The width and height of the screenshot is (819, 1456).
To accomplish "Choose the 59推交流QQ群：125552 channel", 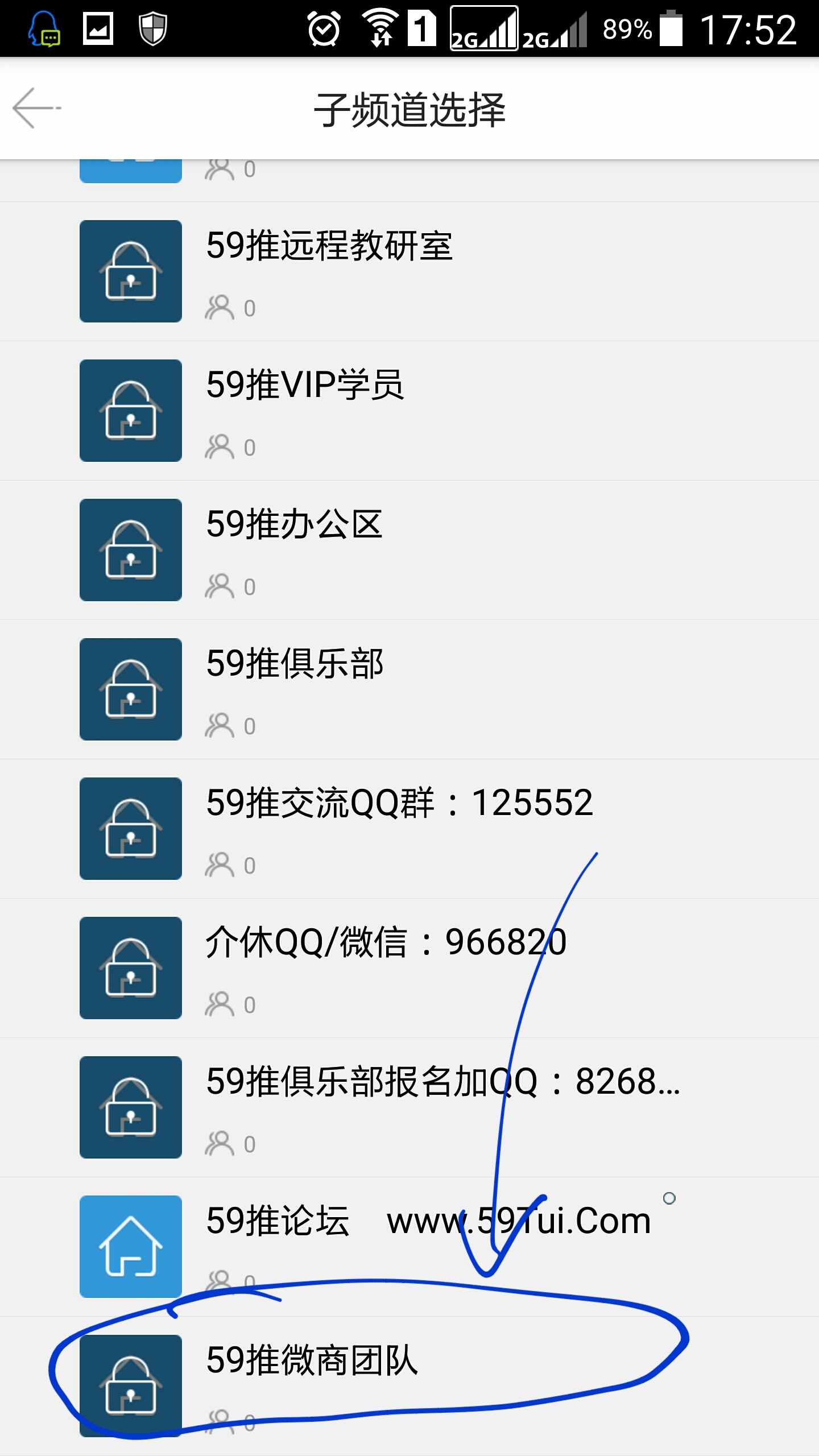I will (x=409, y=829).
